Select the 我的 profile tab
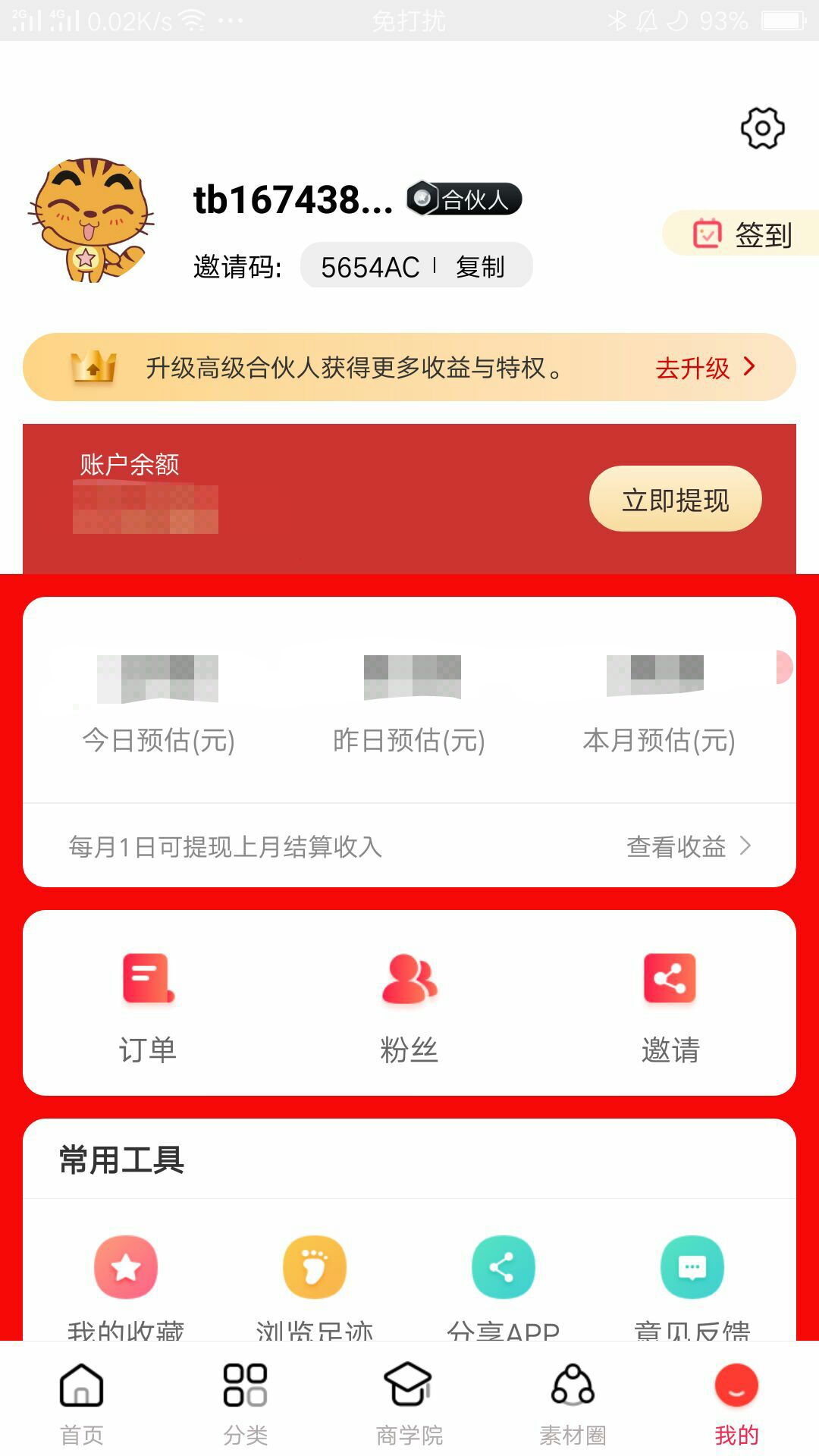Image resolution: width=819 pixels, height=1456 pixels. point(736,1401)
